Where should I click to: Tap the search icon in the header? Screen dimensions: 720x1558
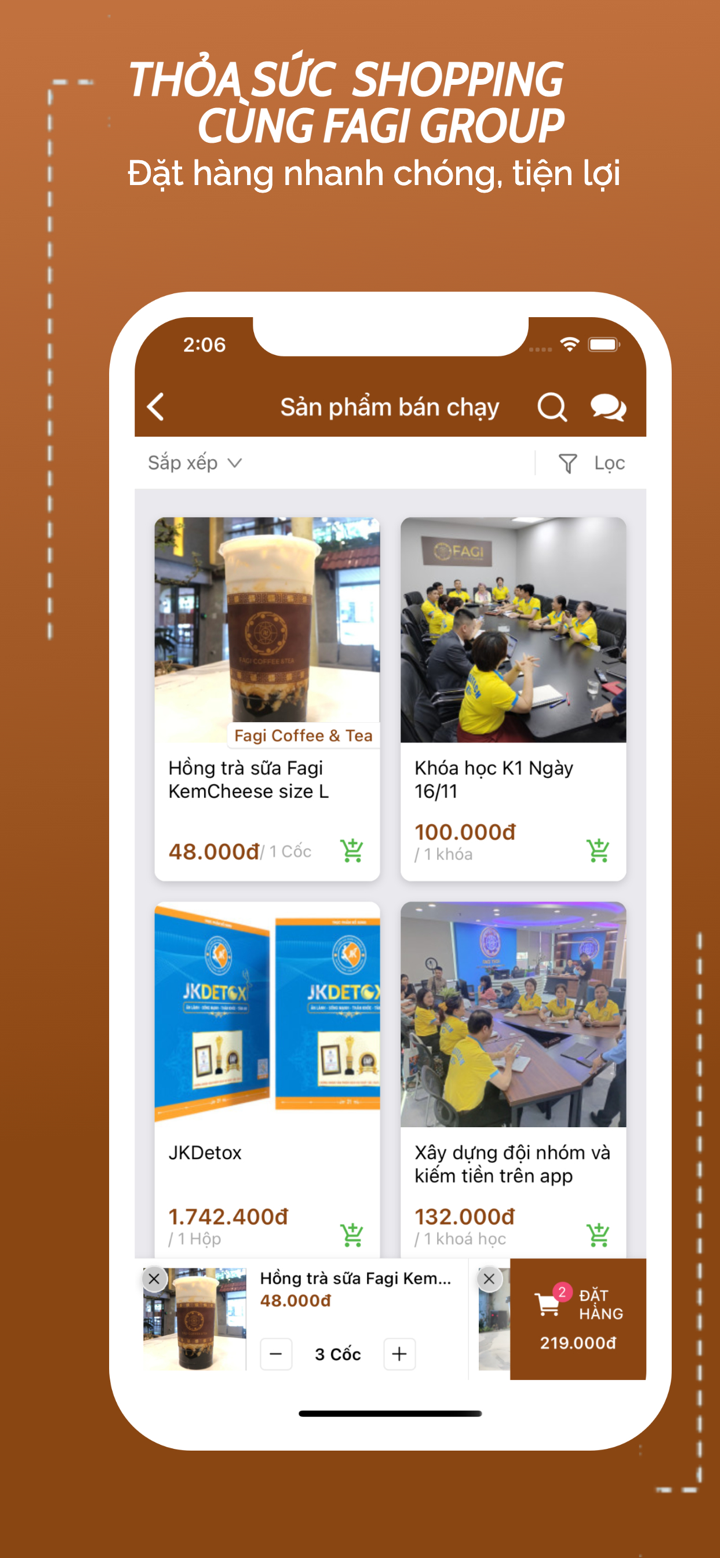coord(551,407)
